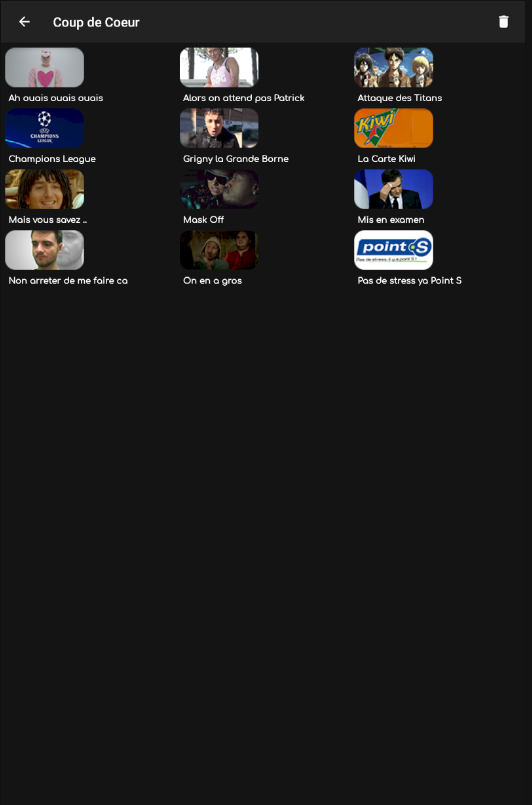Tap the trash can delete icon

click(x=503, y=22)
